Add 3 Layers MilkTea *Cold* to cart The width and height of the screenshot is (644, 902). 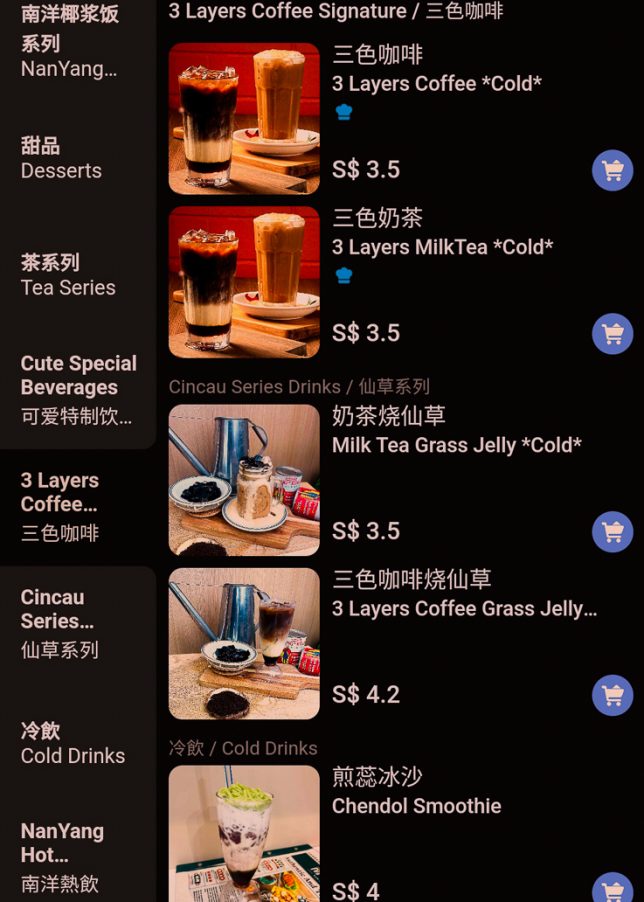tap(612, 333)
